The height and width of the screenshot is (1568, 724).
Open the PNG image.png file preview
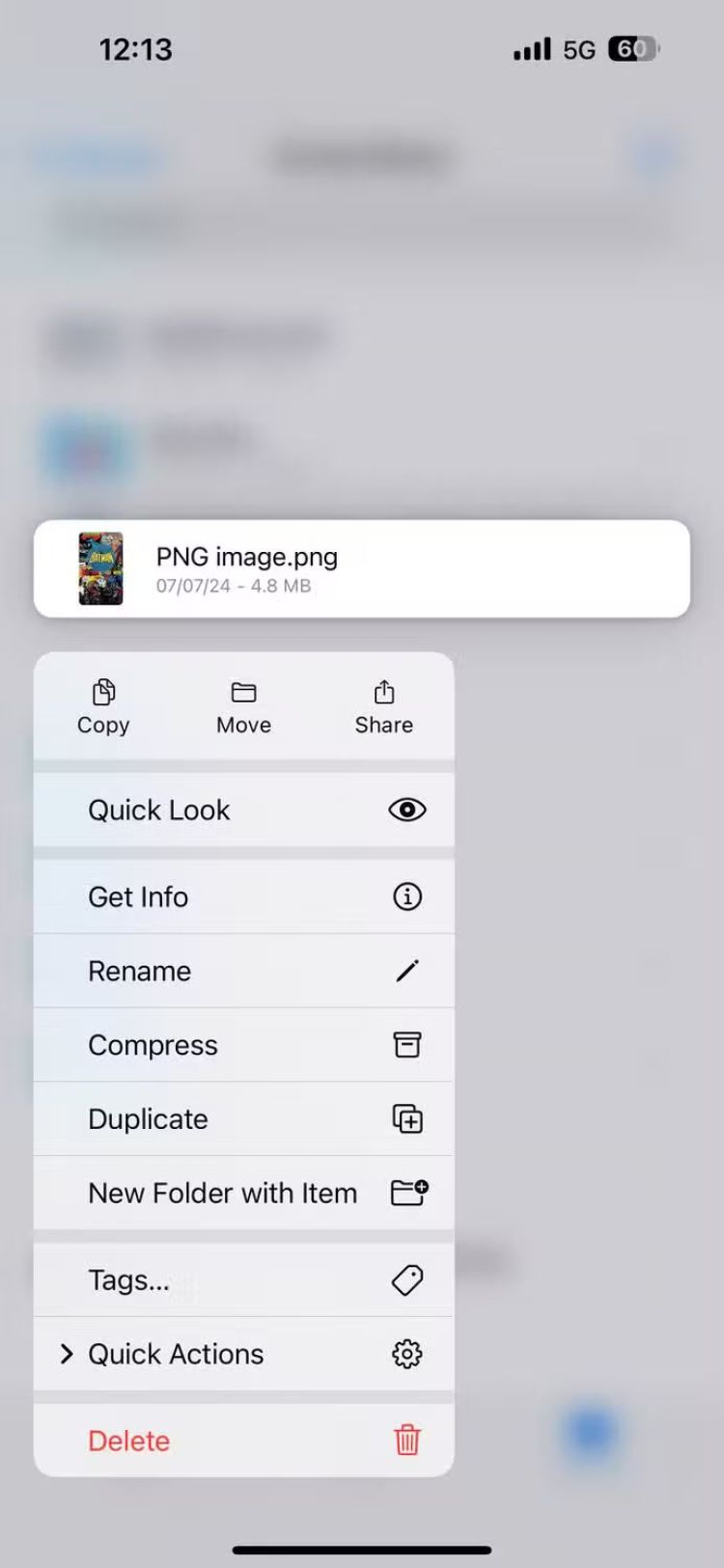(x=361, y=568)
